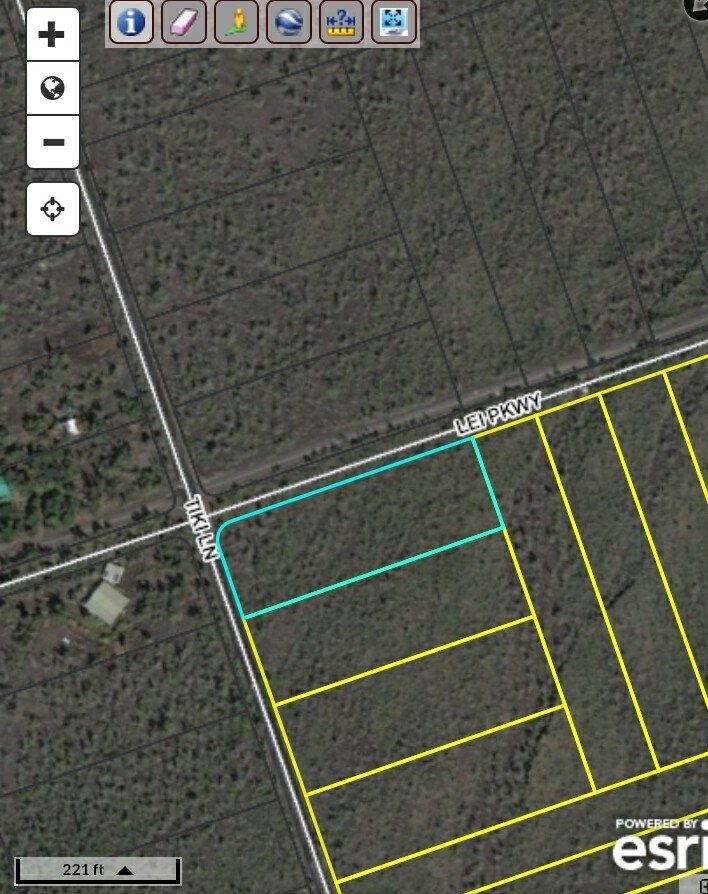This screenshot has width=708, height=894.
Task: Open street view with the pegman tool
Action: [236, 22]
